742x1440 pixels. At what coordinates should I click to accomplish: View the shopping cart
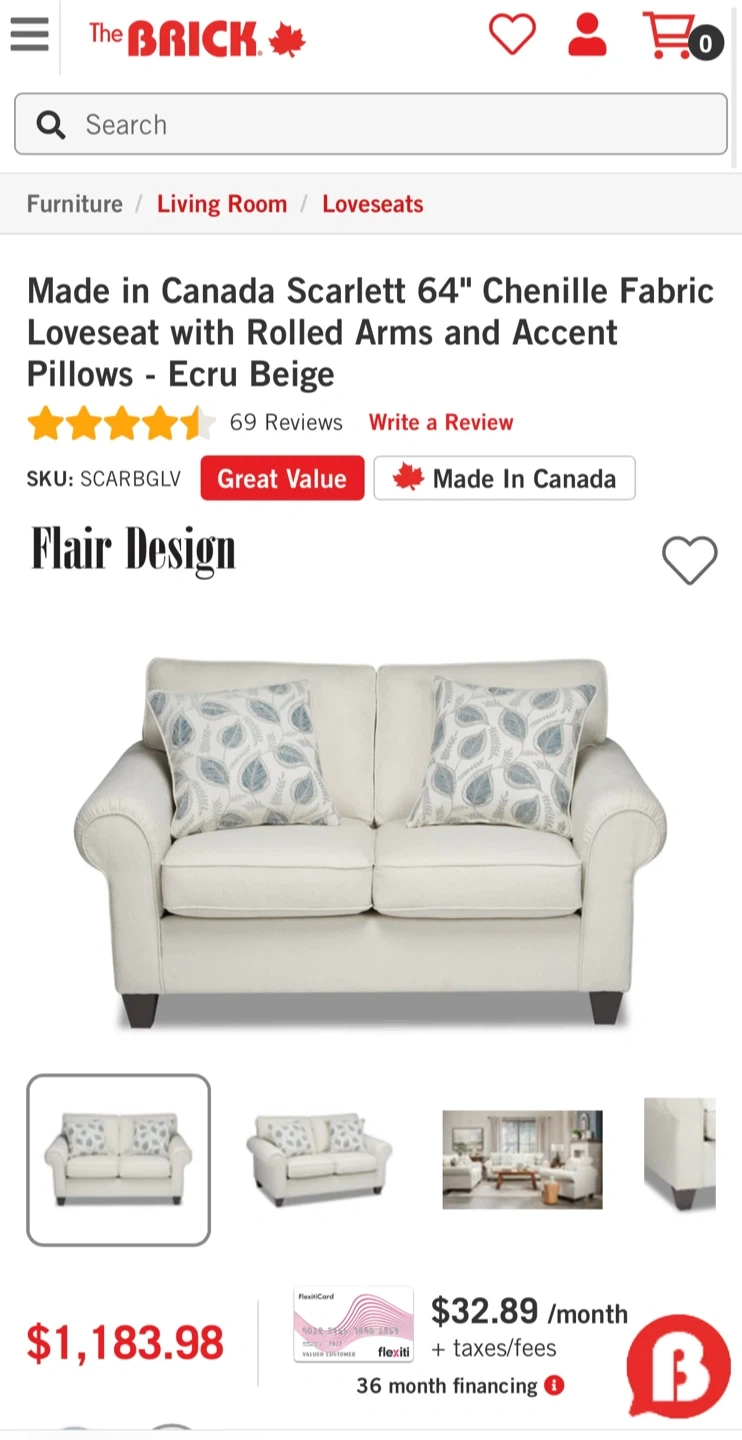click(682, 36)
